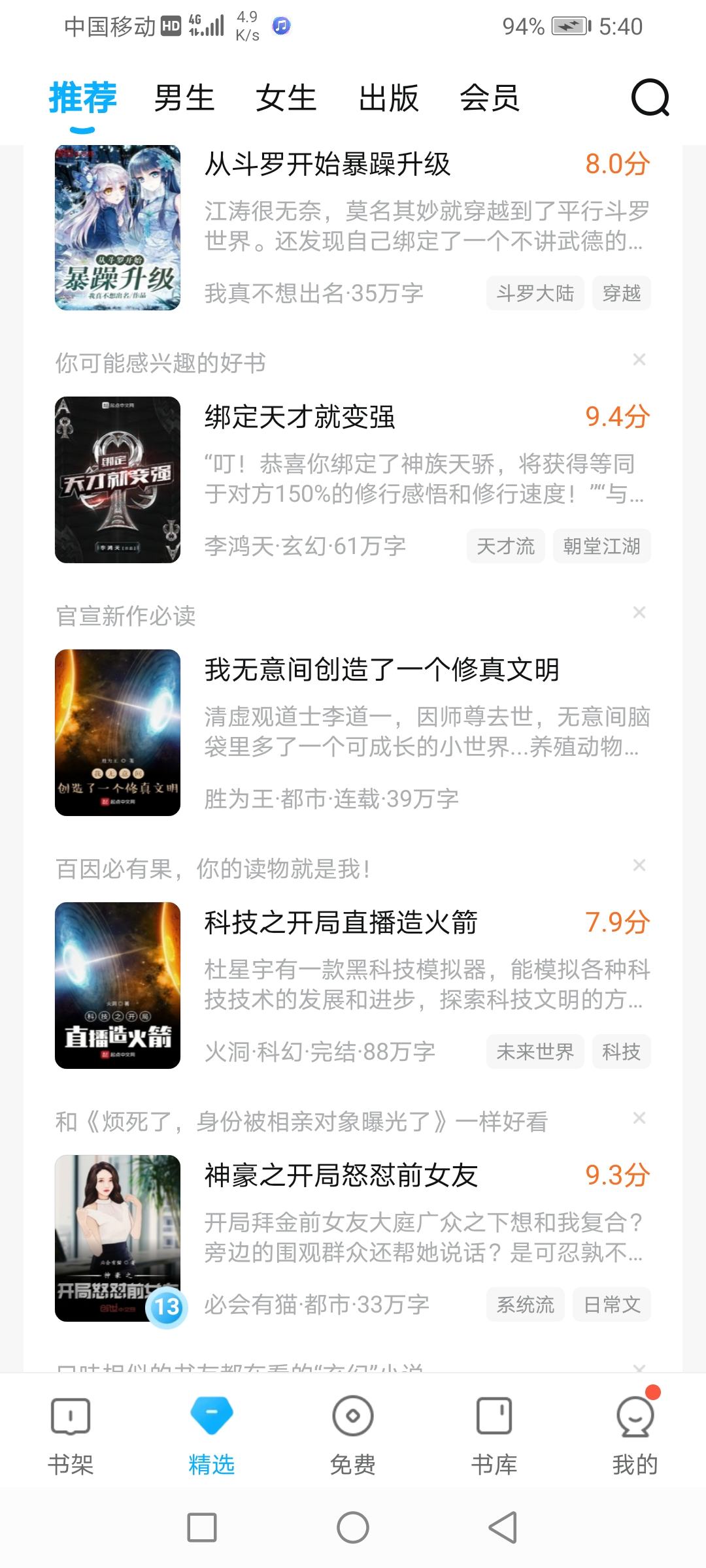This screenshot has width=706, height=1568.
Task: Dismiss the 百因必有果 recommendation
Action: click(639, 866)
